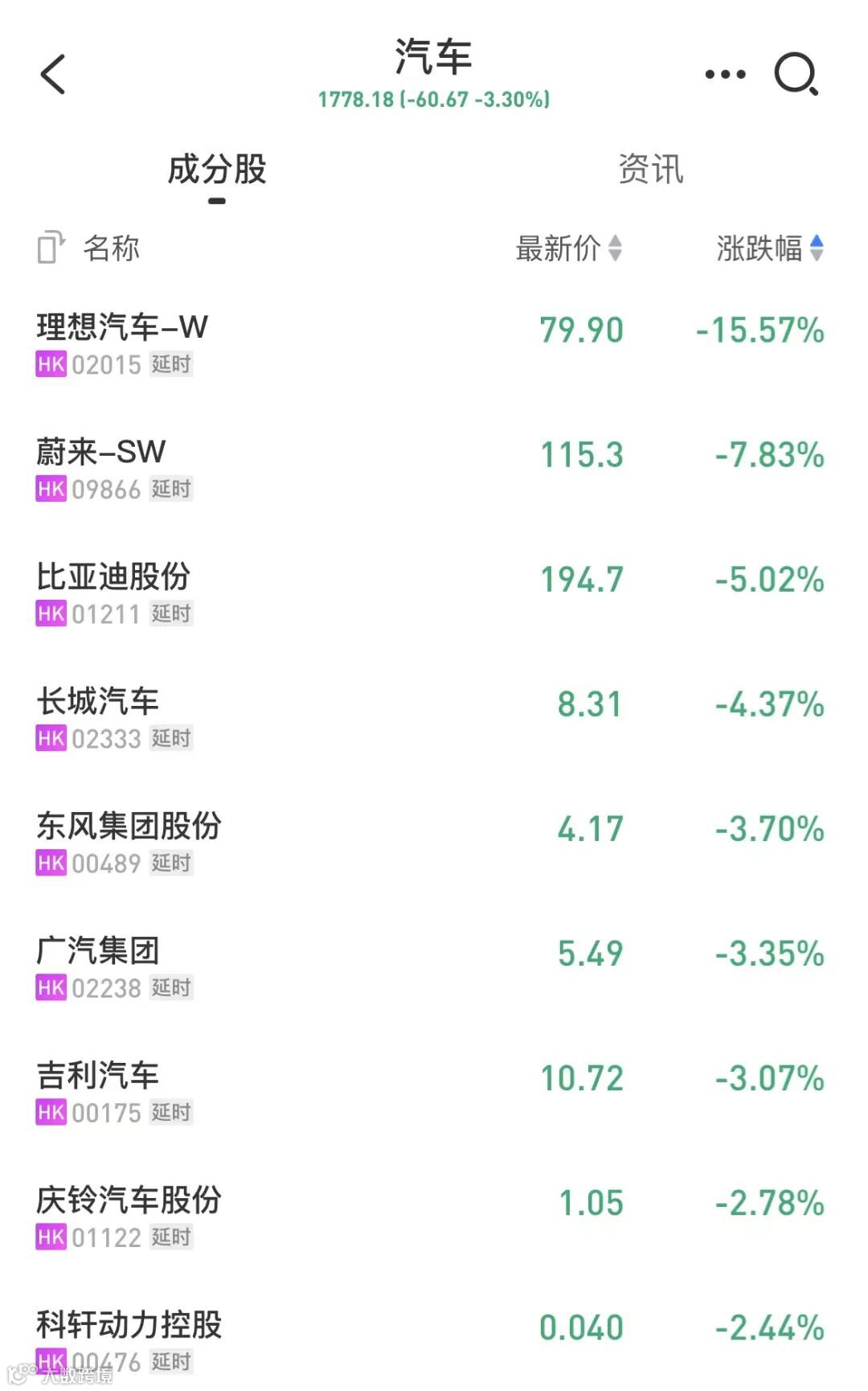Click the -15.57% change value of 理想汽车-W
The image size is (868, 1391).
click(759, 330)
